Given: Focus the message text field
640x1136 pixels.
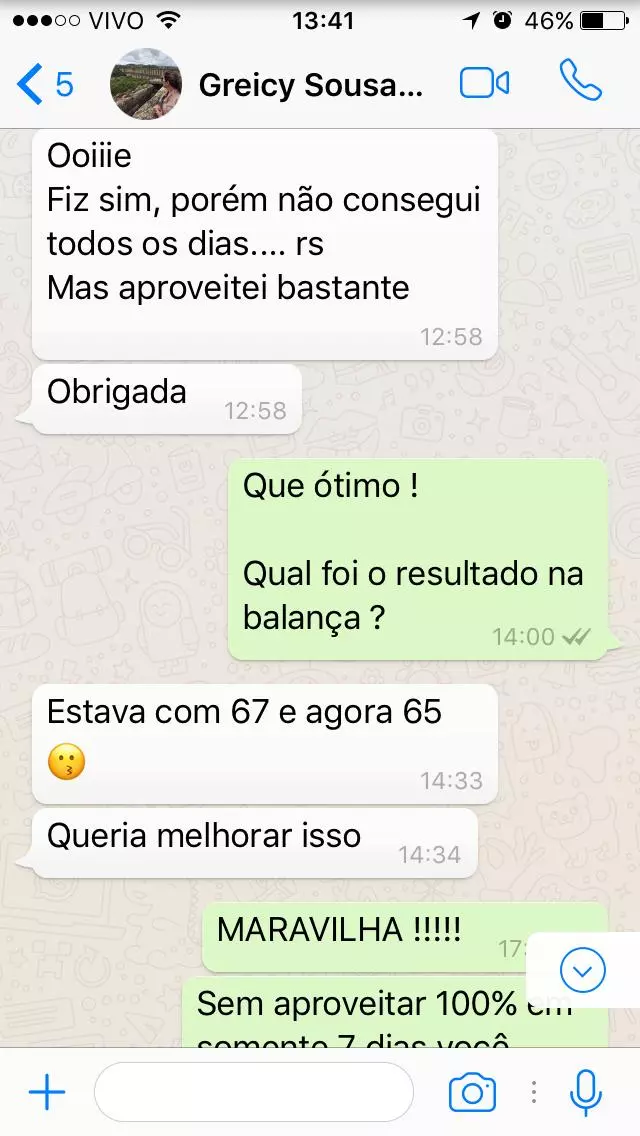Looking at the screenshot, I should (x=254, y=1093).
